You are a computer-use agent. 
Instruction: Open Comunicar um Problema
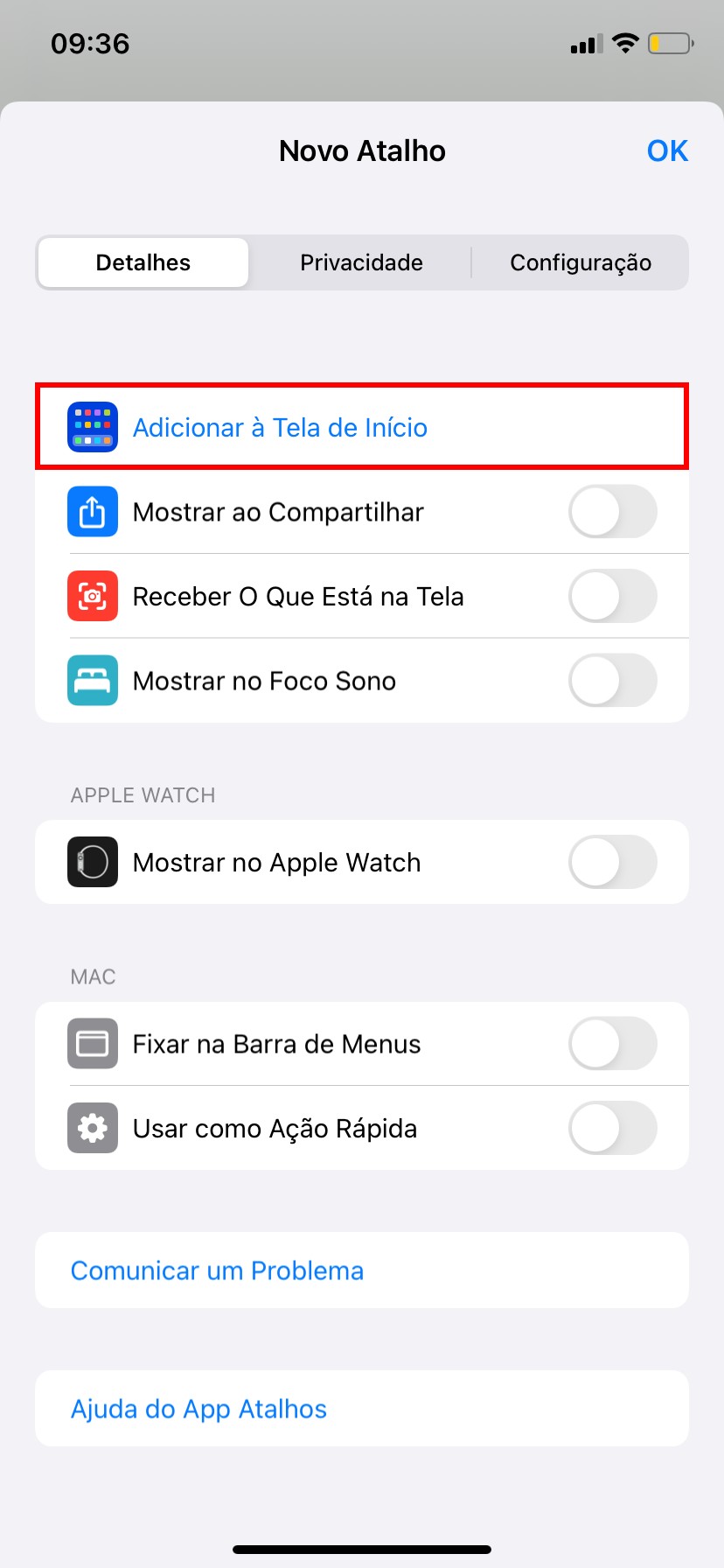tap(217, 1270)
